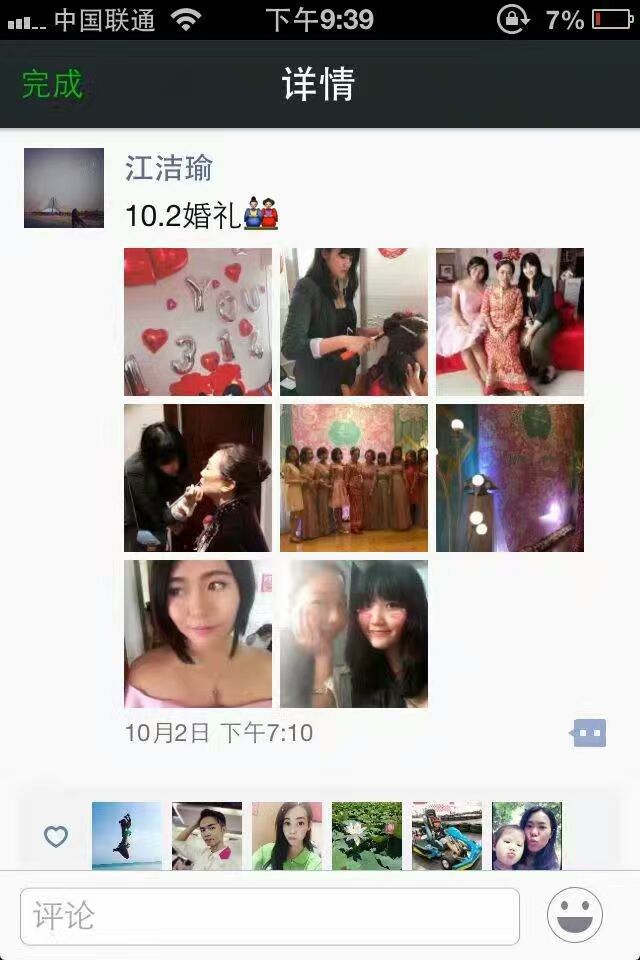View the makeup application photo
Screen dimensions: 640x960
pos(198,478)
